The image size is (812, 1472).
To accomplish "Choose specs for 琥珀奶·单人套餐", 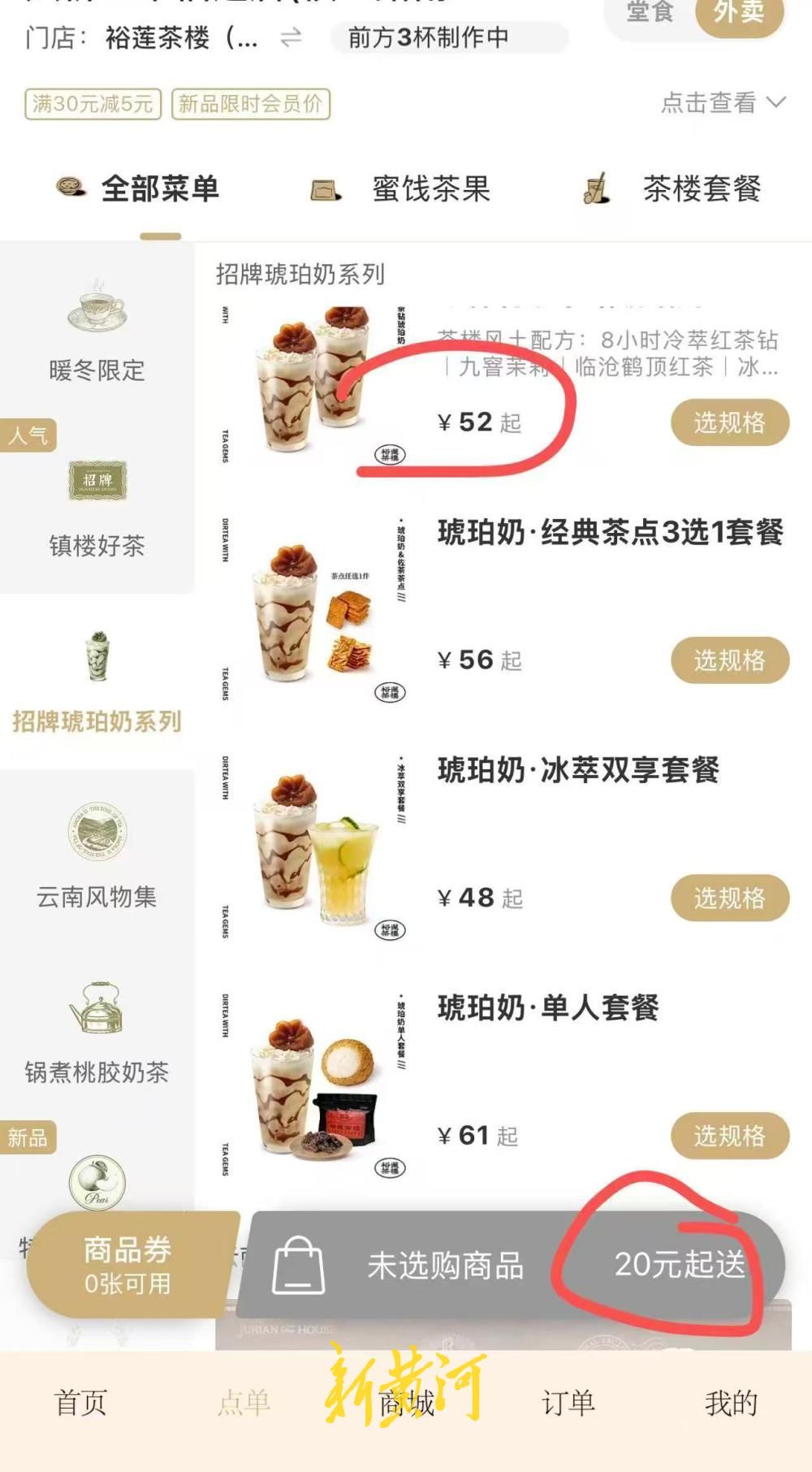I will [x=729, y=1136].
